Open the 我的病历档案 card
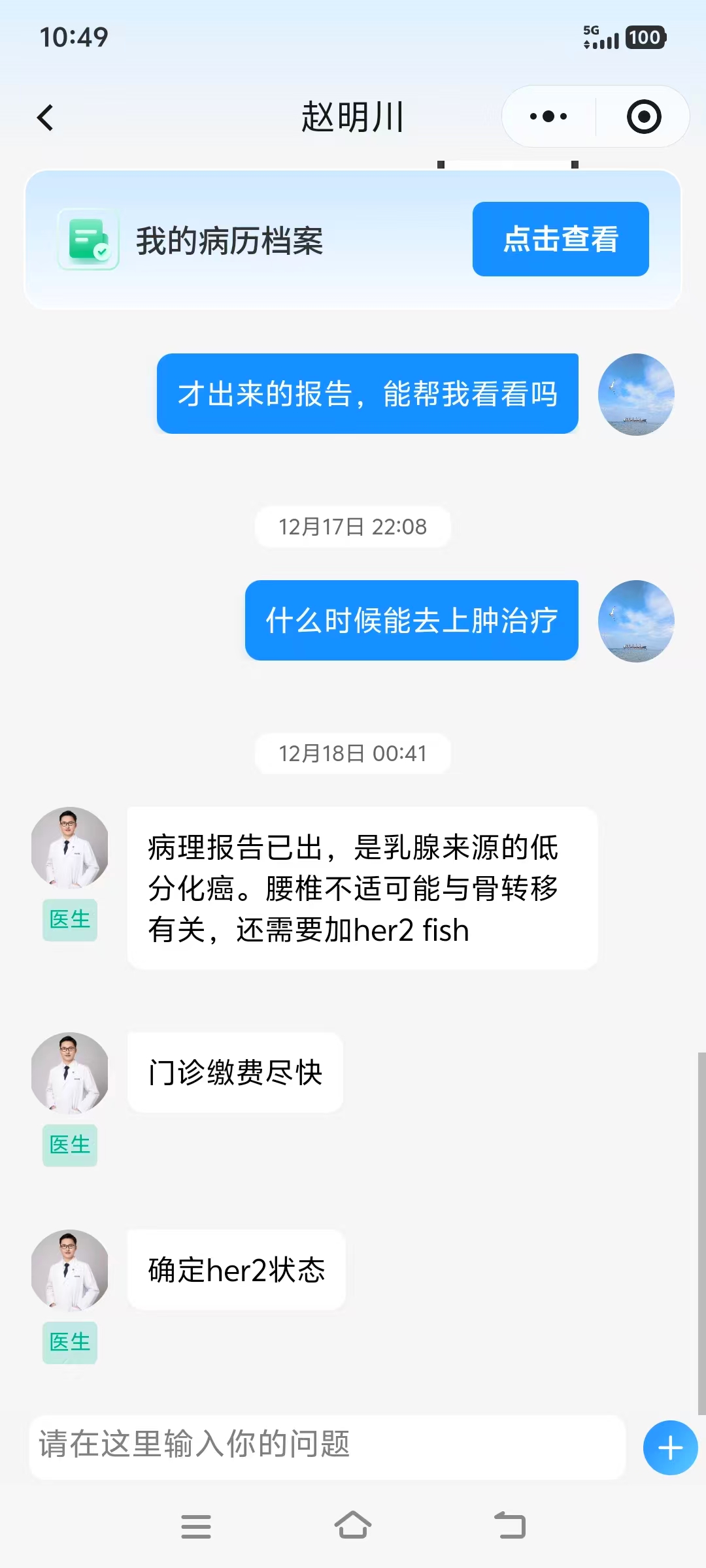Viewport: 706px width, 1568px height. point(229,240)
